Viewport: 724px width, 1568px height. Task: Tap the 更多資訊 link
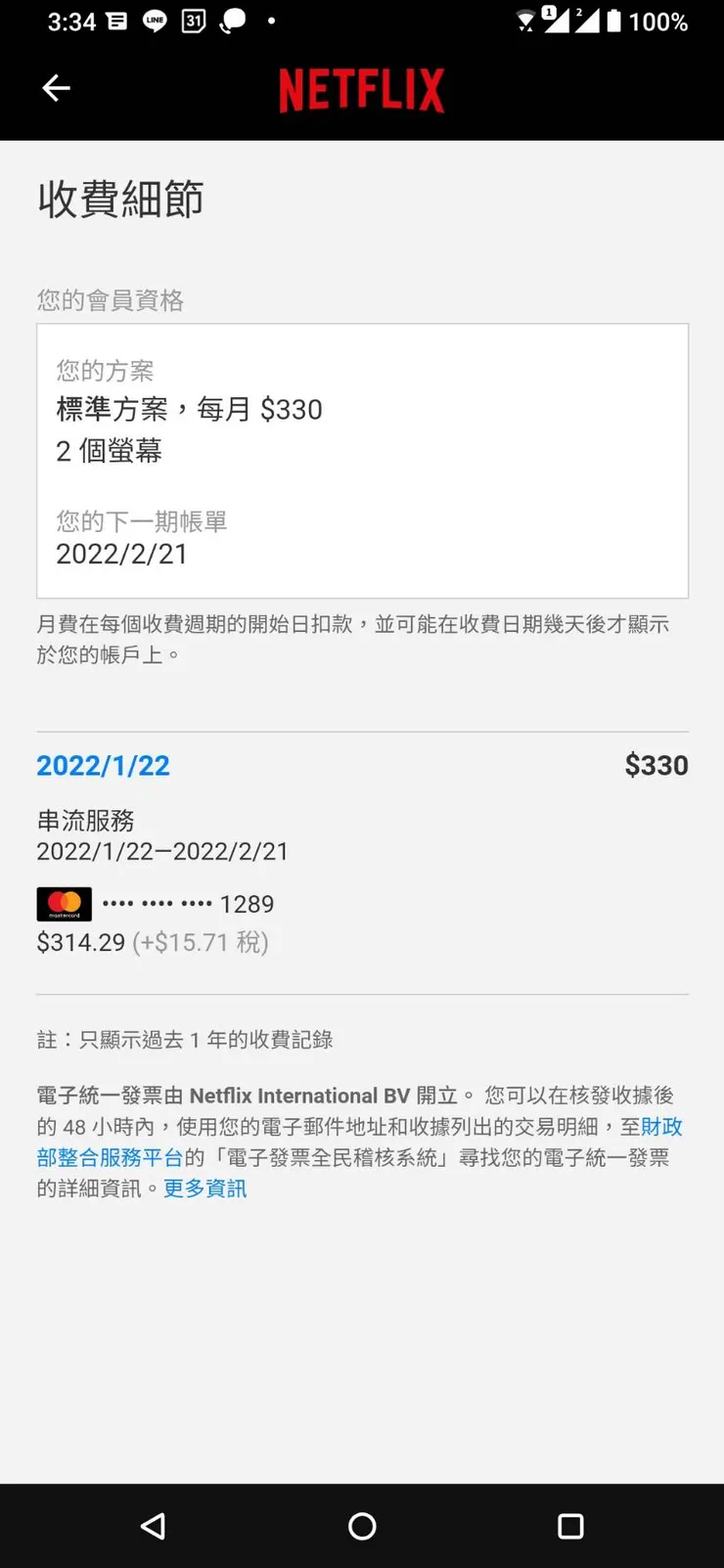204,1188
